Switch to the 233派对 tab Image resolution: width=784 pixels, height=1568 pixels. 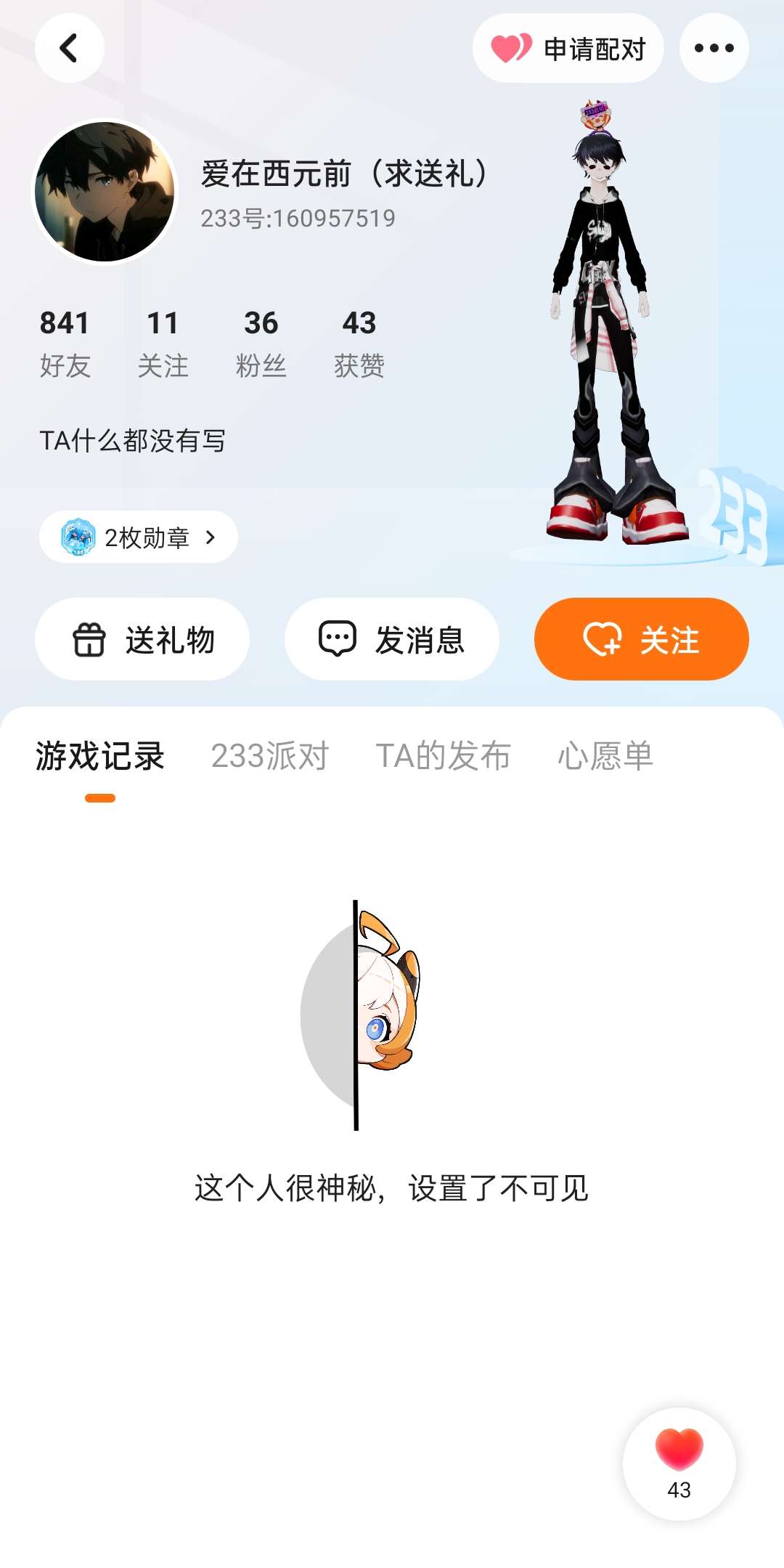[270, 756]
